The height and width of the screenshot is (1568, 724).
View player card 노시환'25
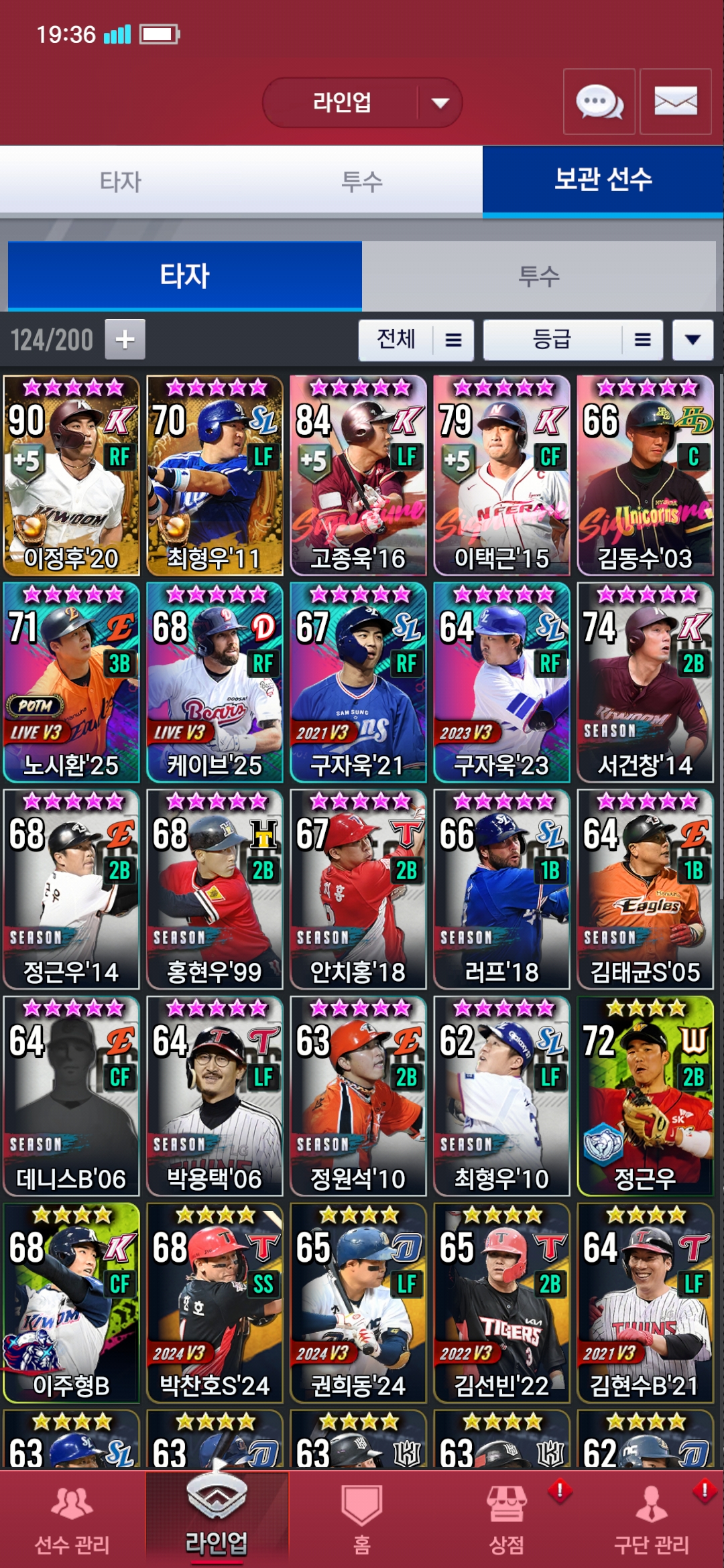71,682
